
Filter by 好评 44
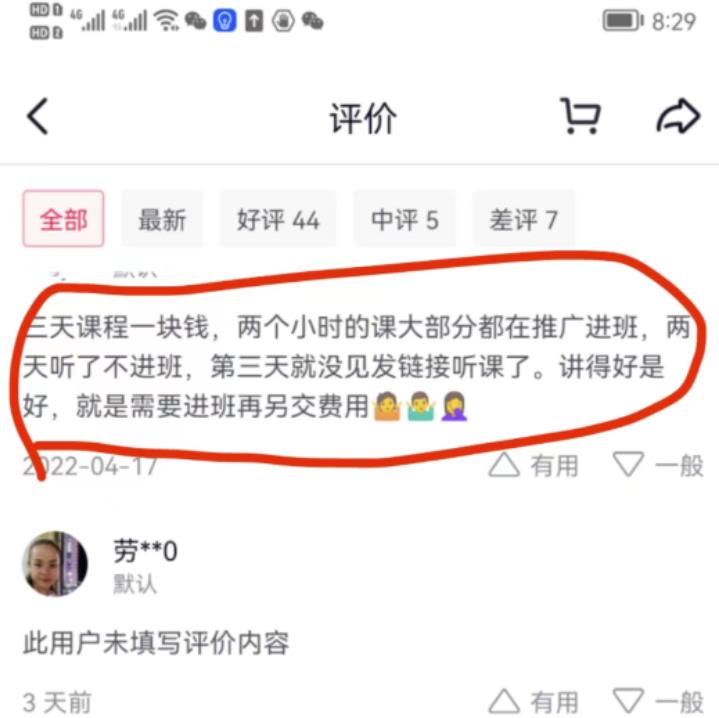[x=278, y=219]
